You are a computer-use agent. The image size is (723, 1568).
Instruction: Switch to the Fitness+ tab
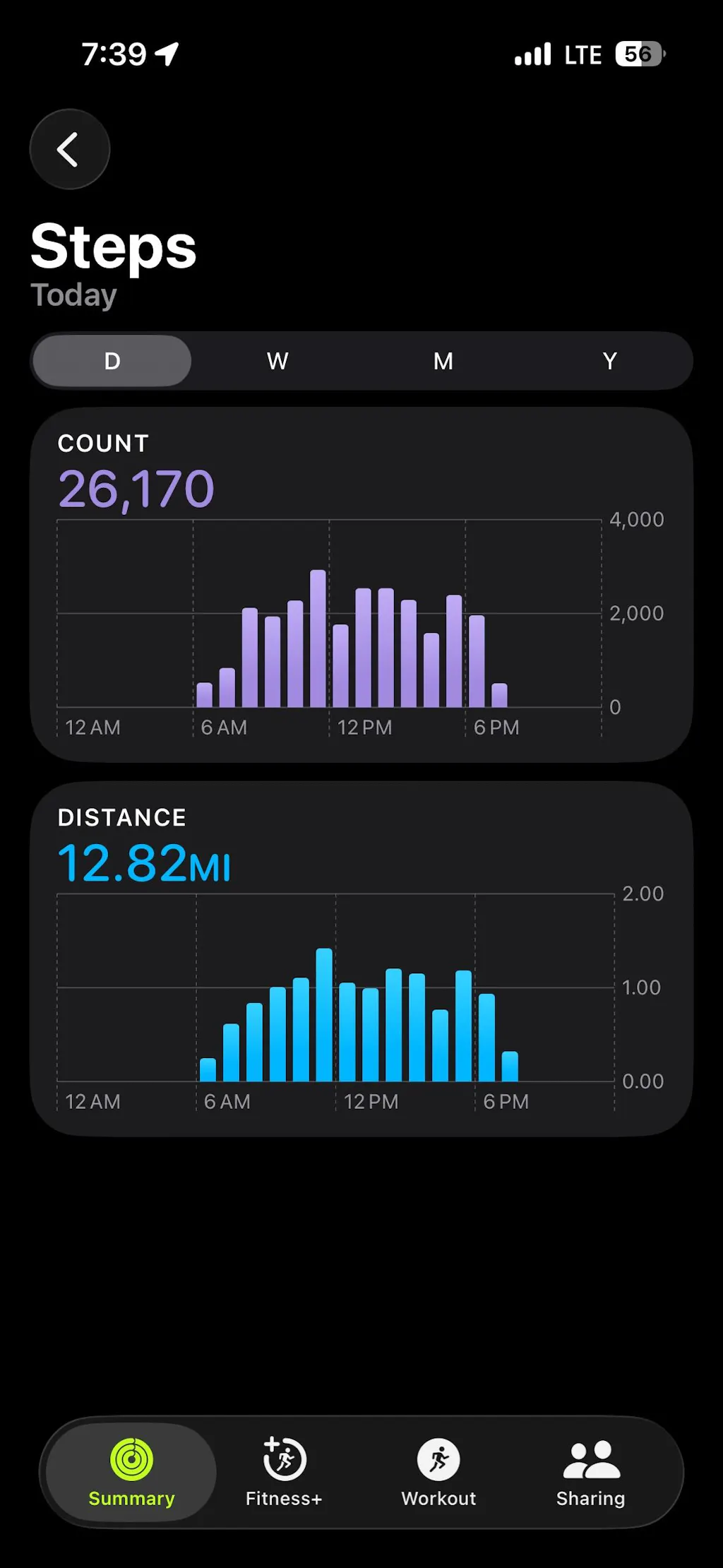pyautogui.click(x=284, y=1472)
